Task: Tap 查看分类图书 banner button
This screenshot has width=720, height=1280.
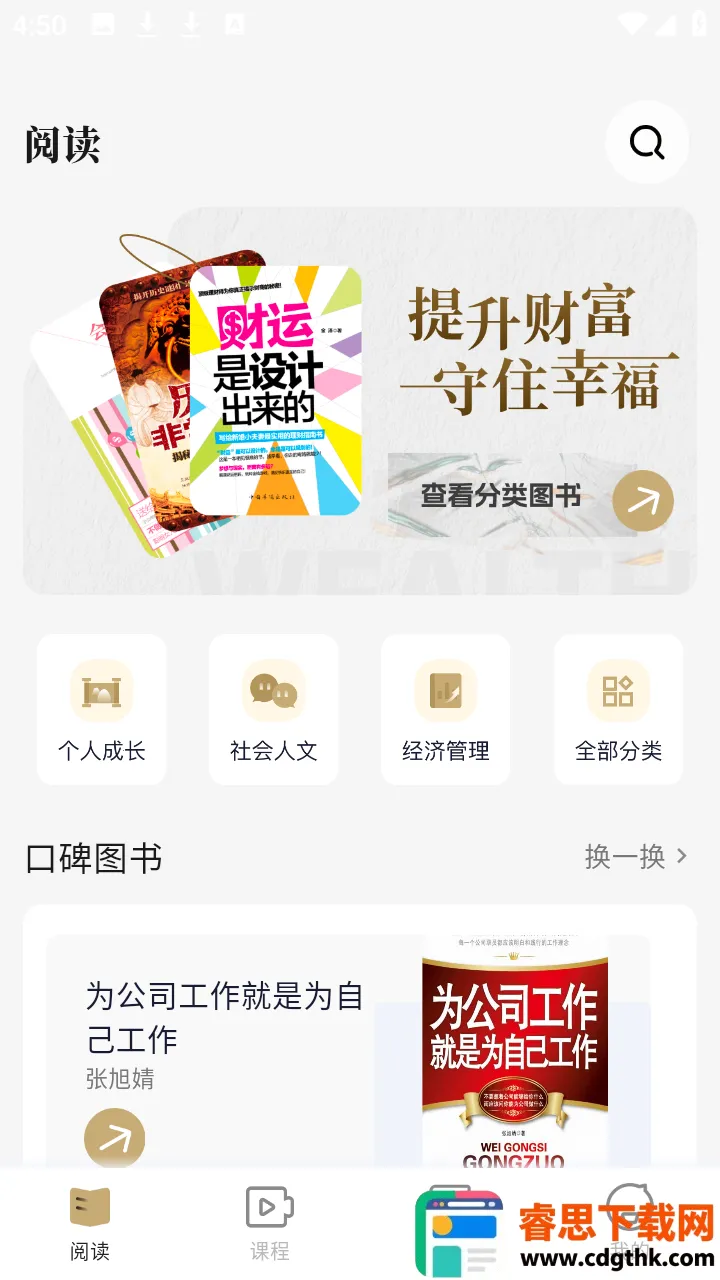Action: 531,497
